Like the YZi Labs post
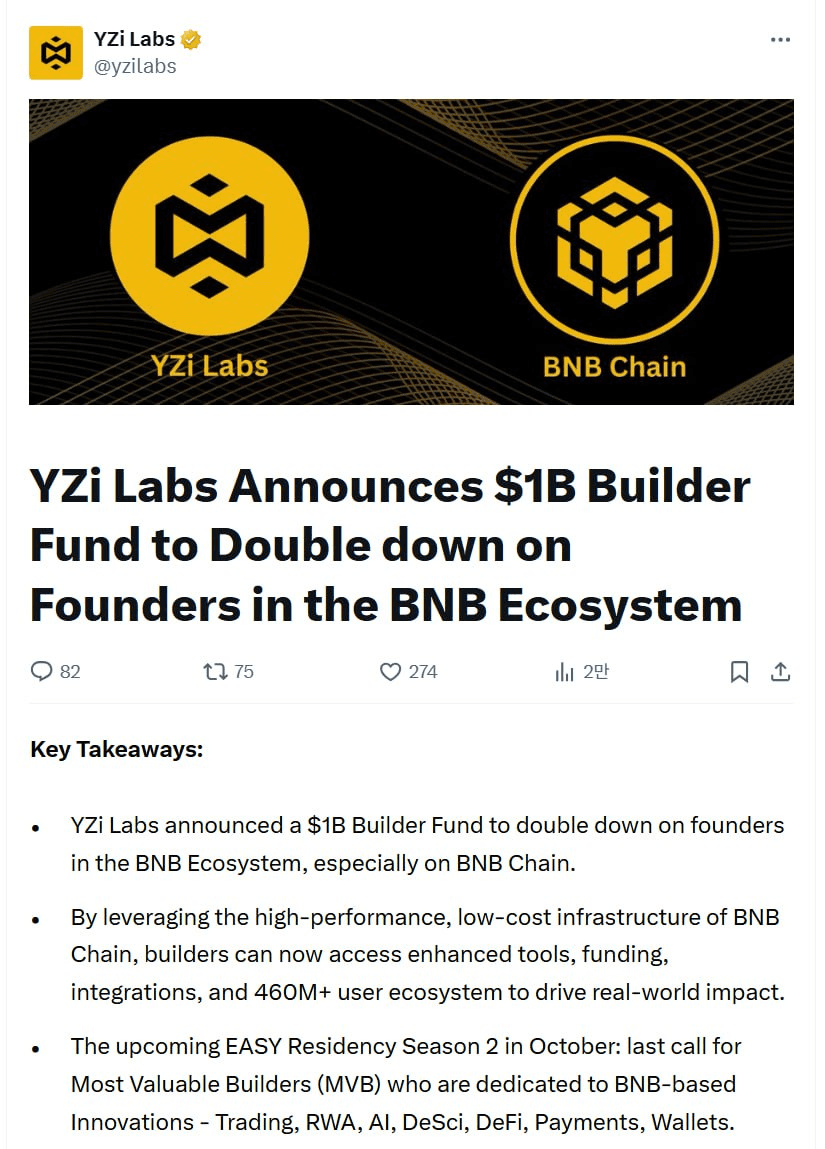This screenshot has height=1149, width=825. [x=391, y=672]
